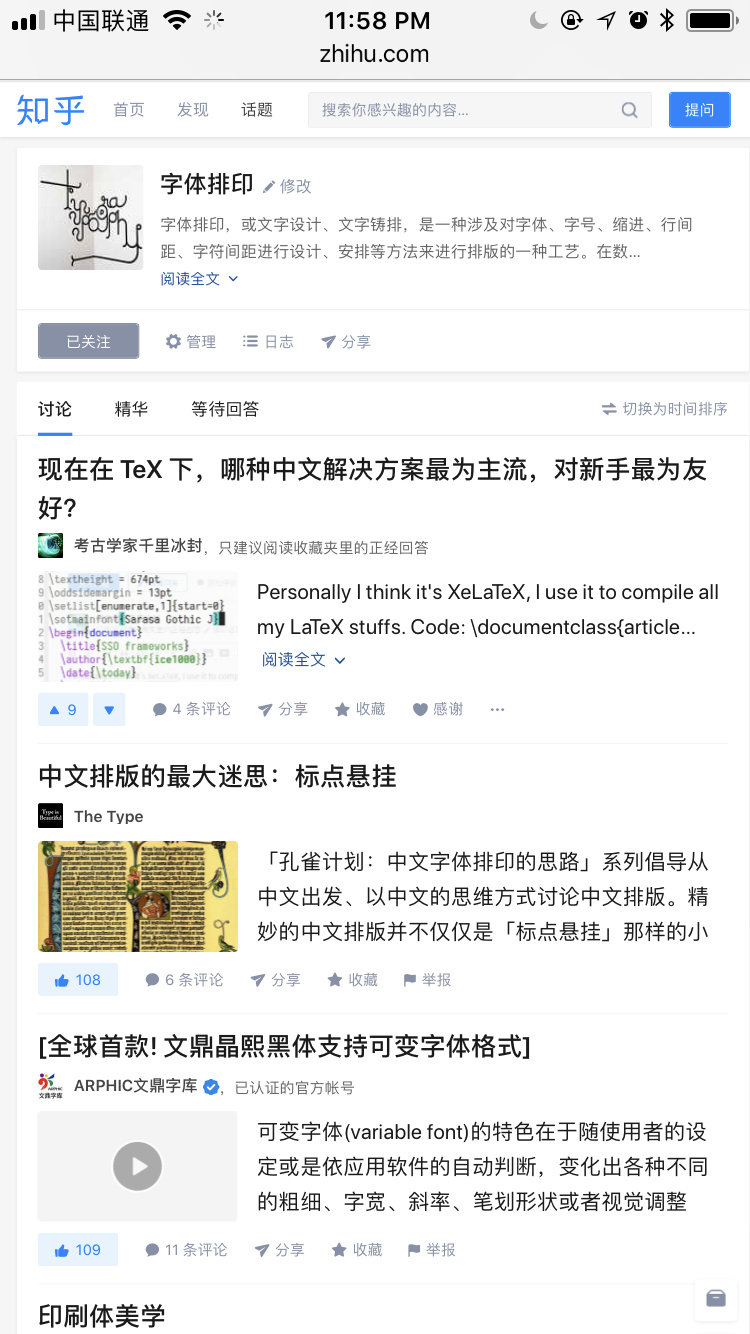
Task: Toggle 切换为时间排序 sorting
Action: point(664,409)
